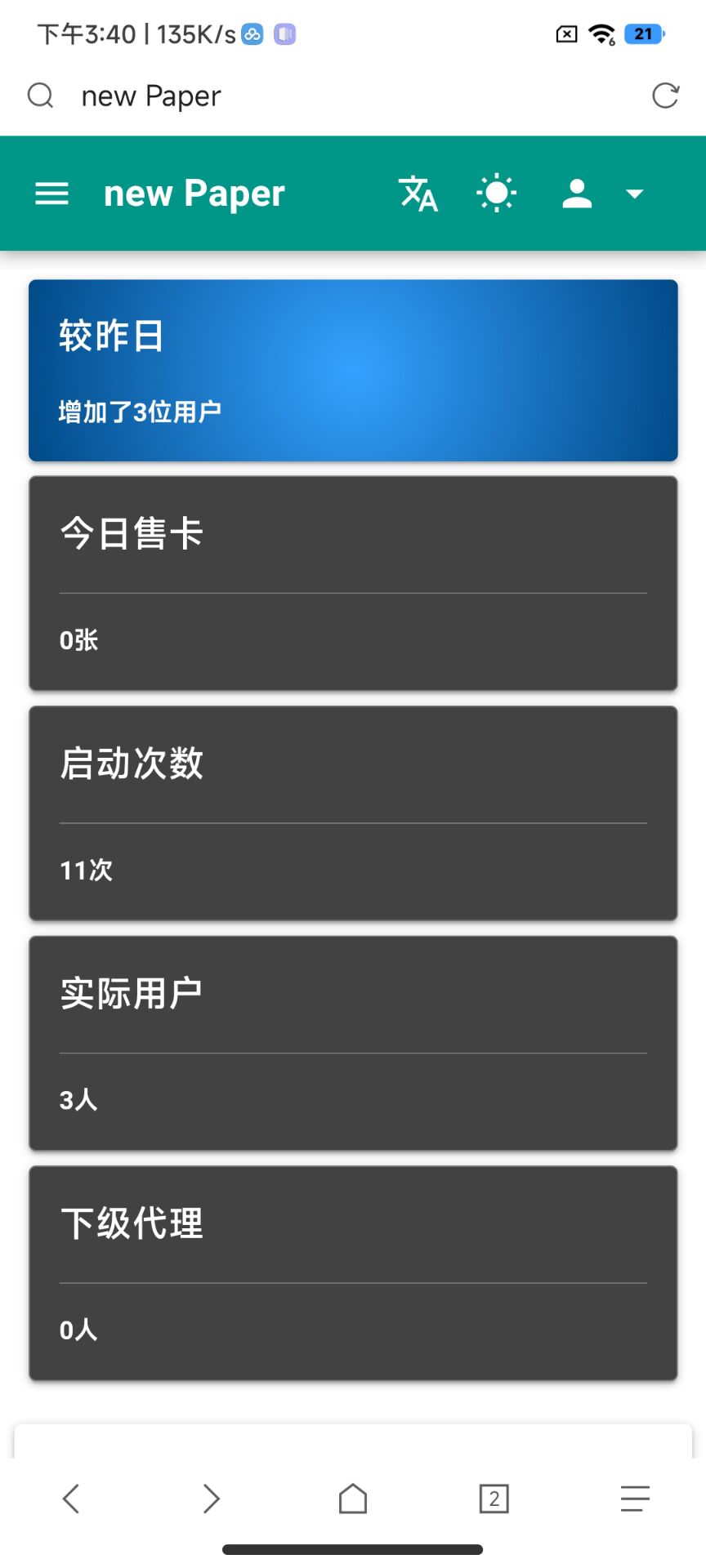Open the hamburger drawer menu
The image size is (706, 1568).
coord(51,194)
